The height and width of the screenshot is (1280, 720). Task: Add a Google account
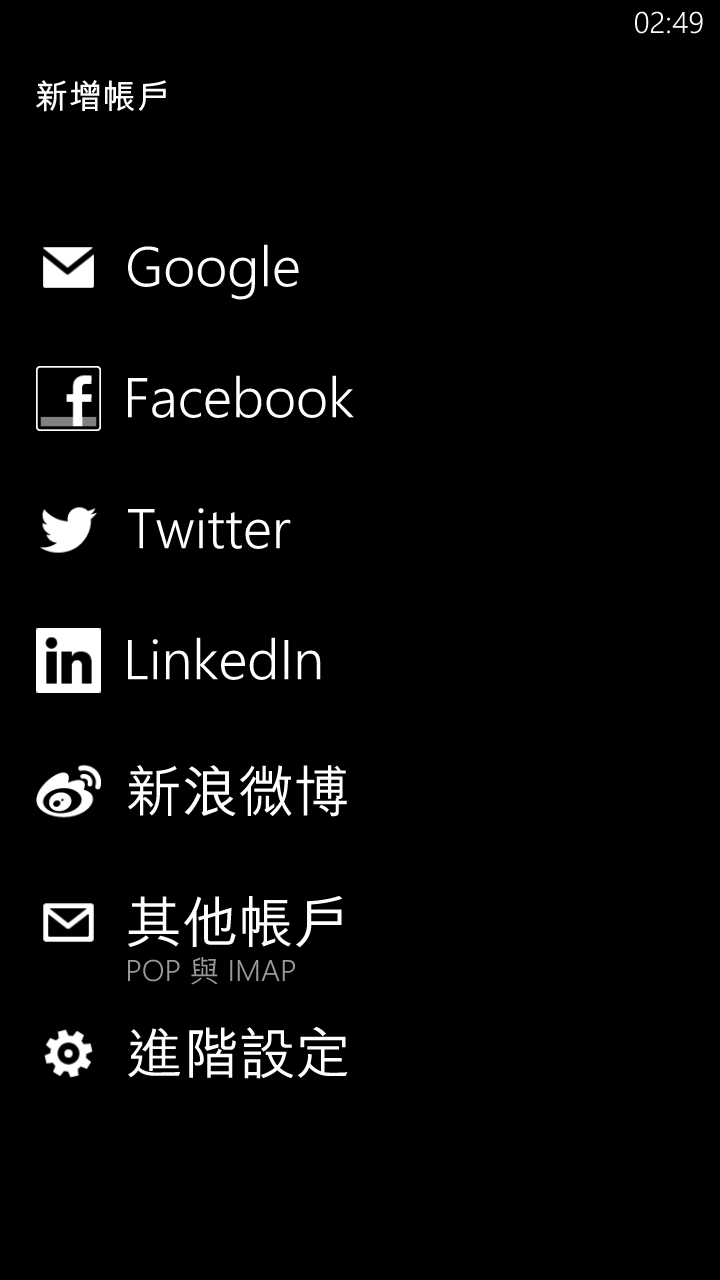coord(212,268)
